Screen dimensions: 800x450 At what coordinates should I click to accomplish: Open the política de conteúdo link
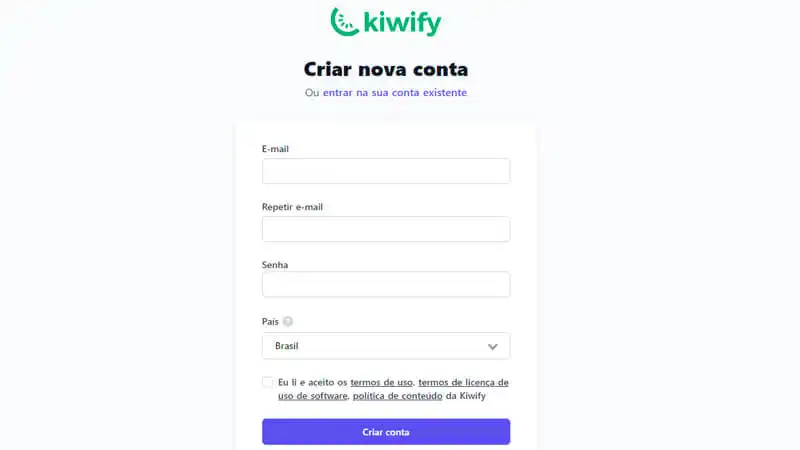pyautogui.click(x=398, y=396)
